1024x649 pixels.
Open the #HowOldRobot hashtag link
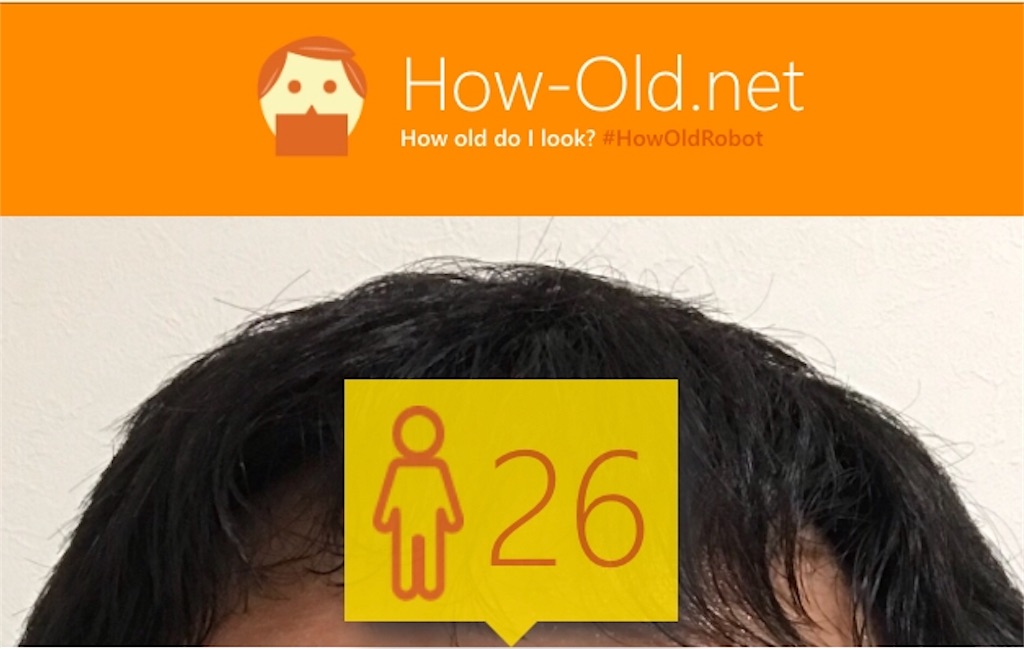point(683,139)
